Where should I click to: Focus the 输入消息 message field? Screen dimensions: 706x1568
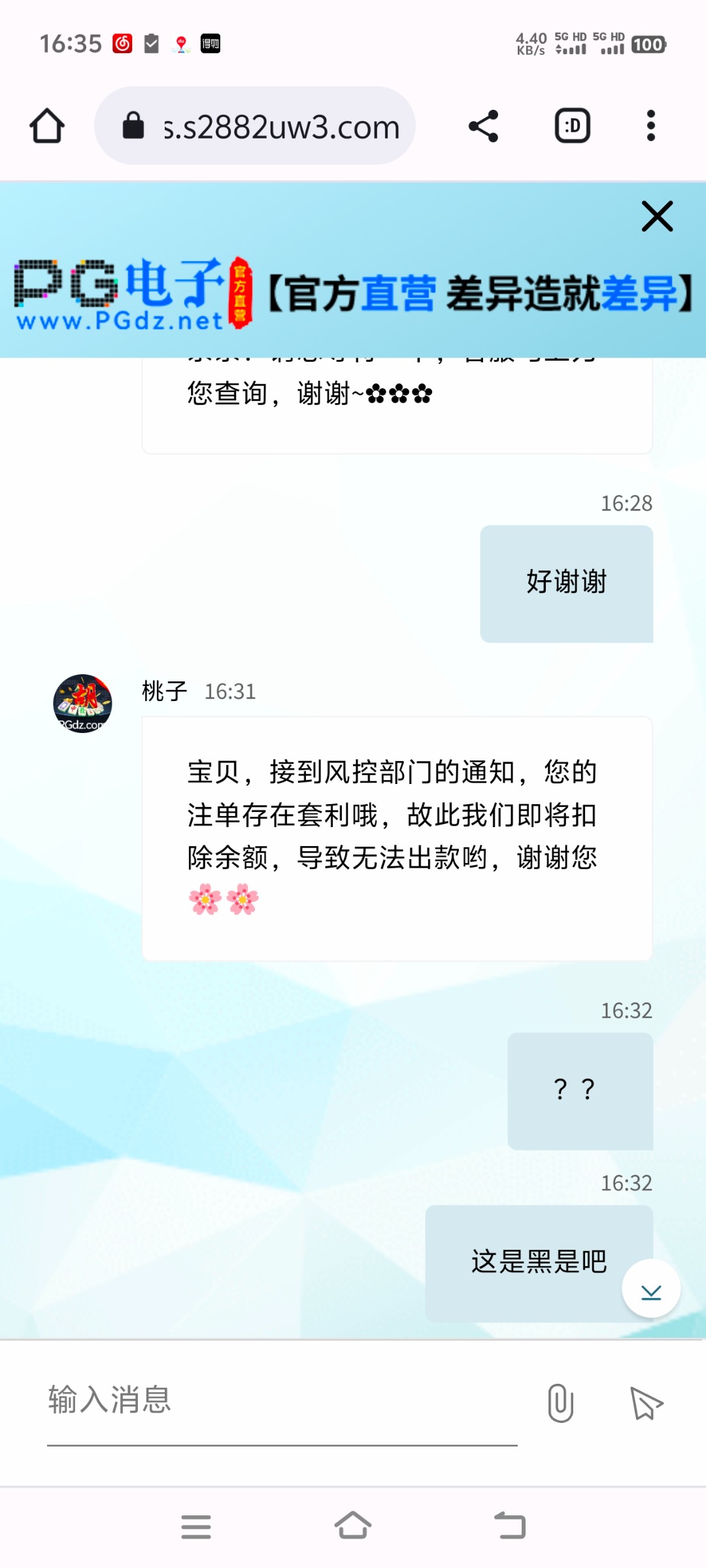pyautogui.click(x=281, y=1400)
